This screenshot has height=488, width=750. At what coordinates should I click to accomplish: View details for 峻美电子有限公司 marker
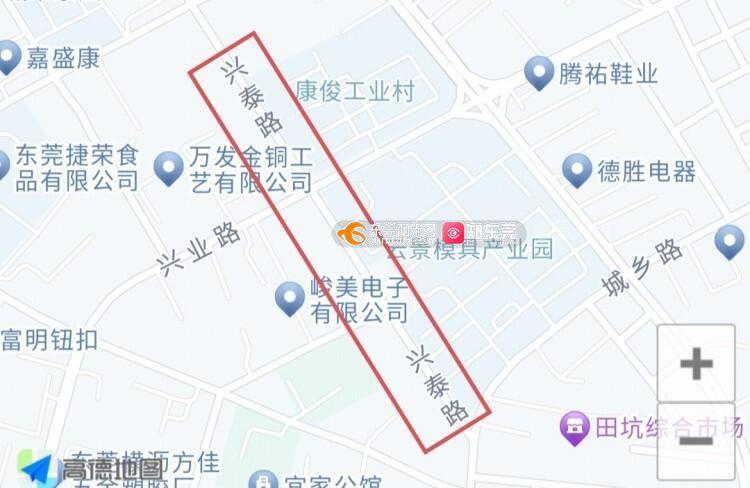[290, 298]
